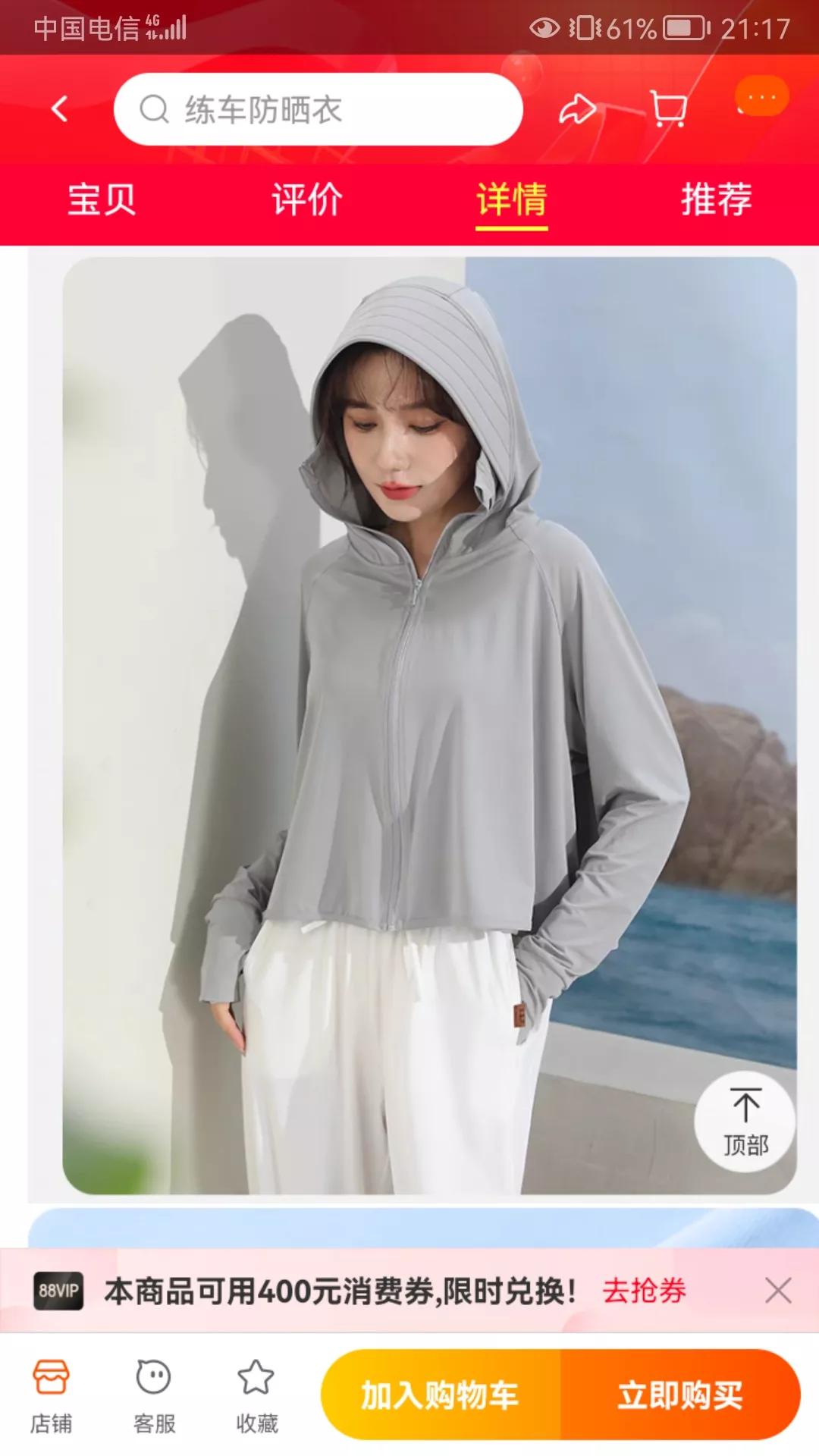Tap the search box showing 练车防晒衣
This screenshot has height=1456, width=819.
(318, 109)
